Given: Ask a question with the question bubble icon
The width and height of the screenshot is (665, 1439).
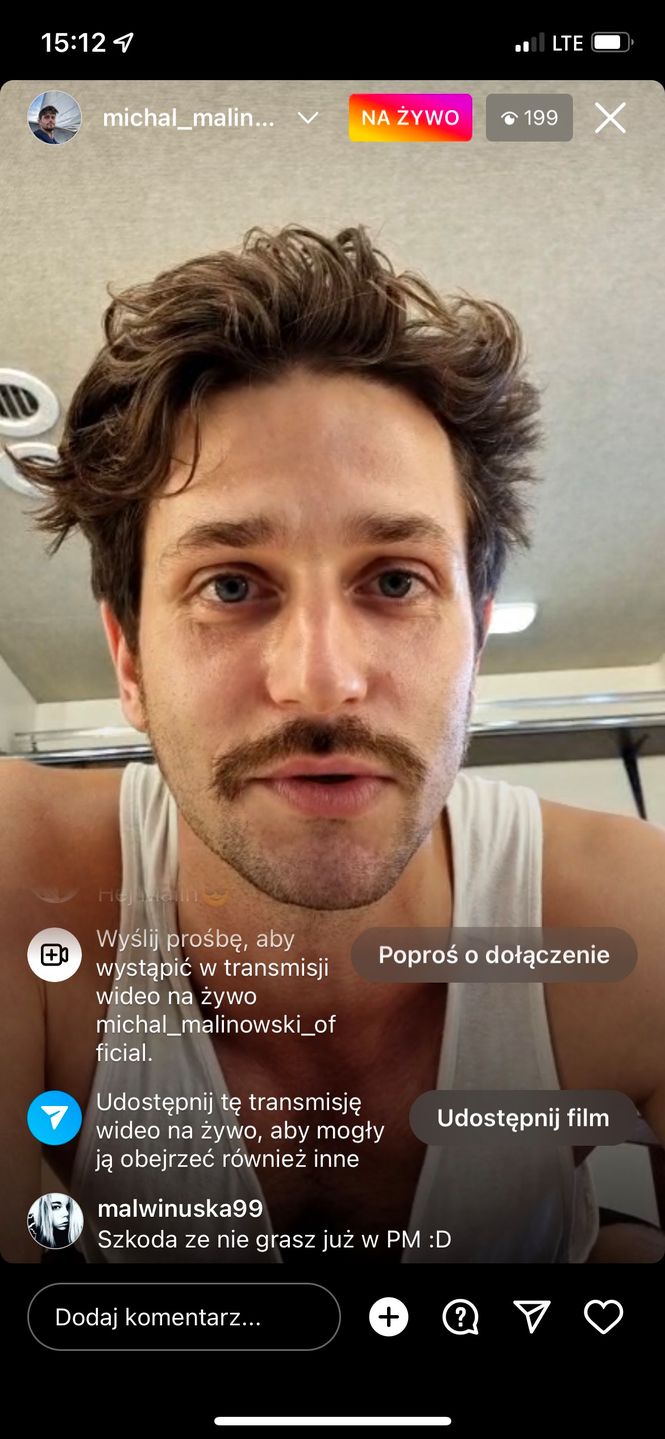Looking at the screenshot, I should tap(461, 1317).
